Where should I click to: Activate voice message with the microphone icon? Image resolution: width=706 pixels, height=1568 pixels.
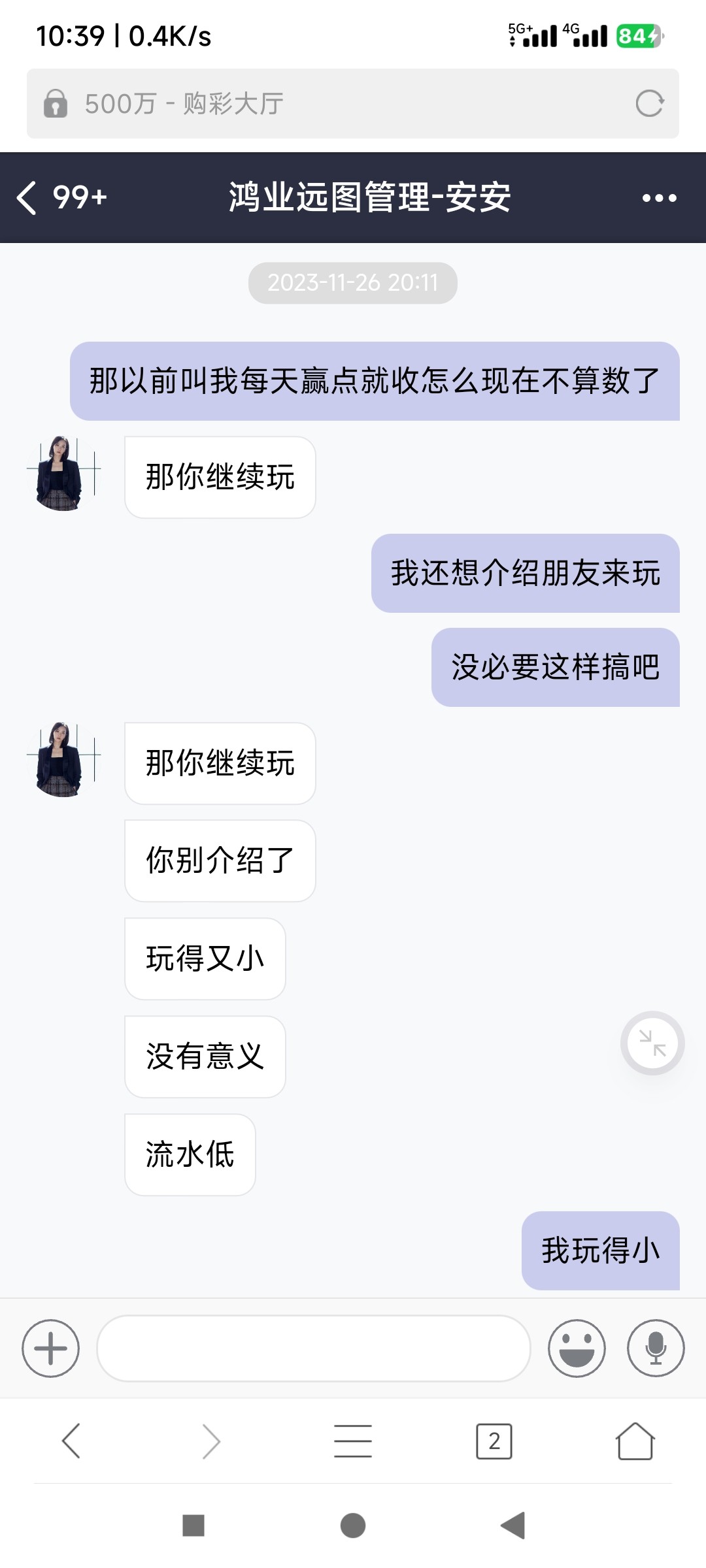coord(654,1347)
